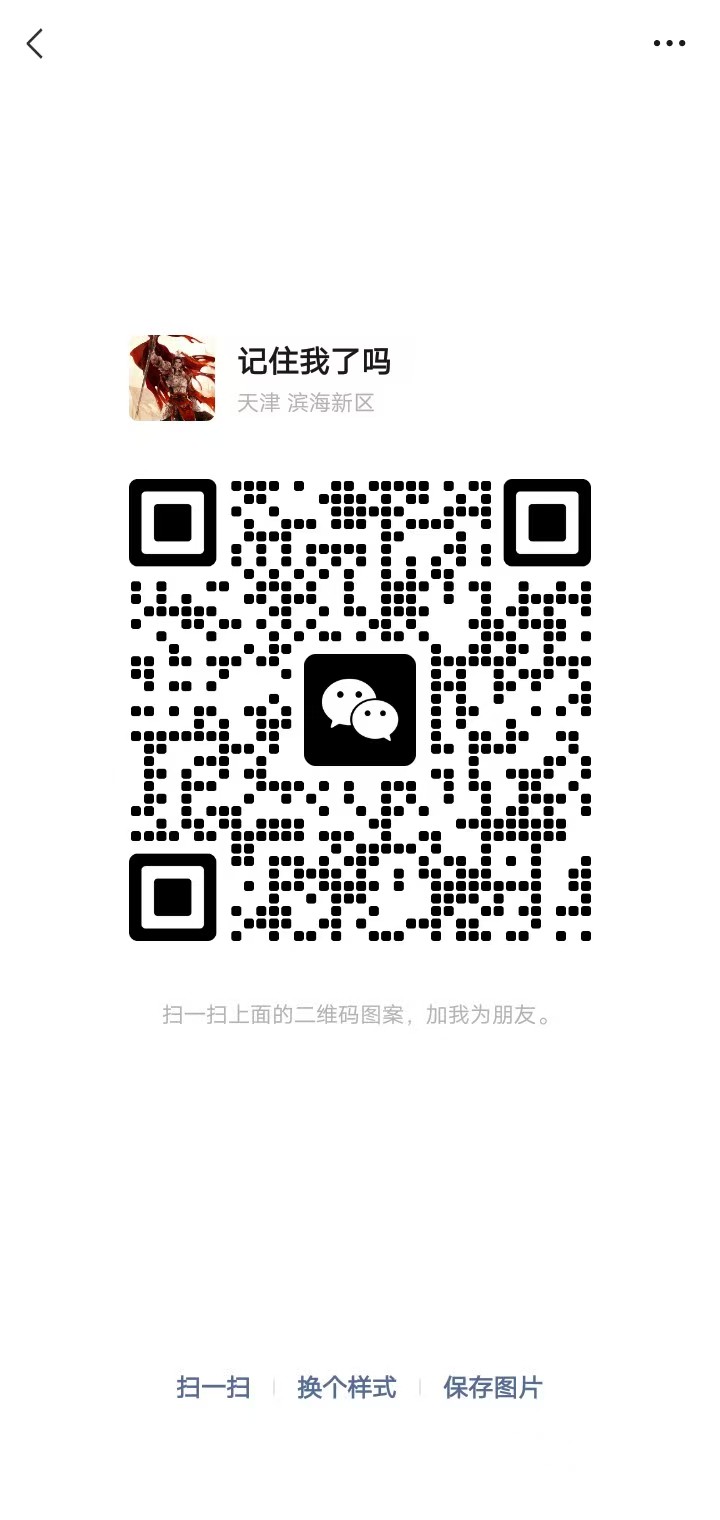This screenshot has height=1520, width=720.
Task: Click 换个样式 to change QR style
Action: [x=344, y=1388]
